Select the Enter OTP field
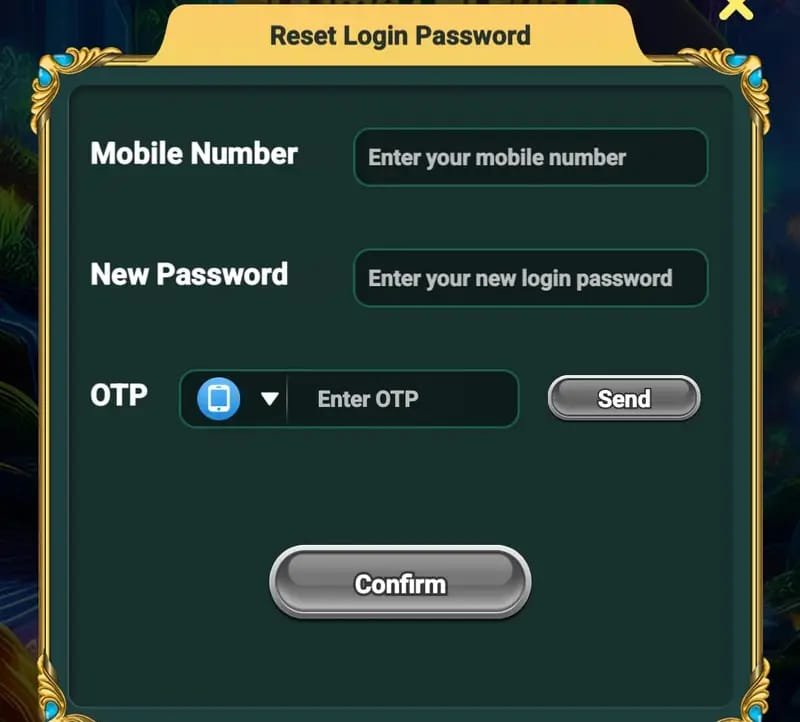This screenshot has width=800, height=722. click(400, 399)
